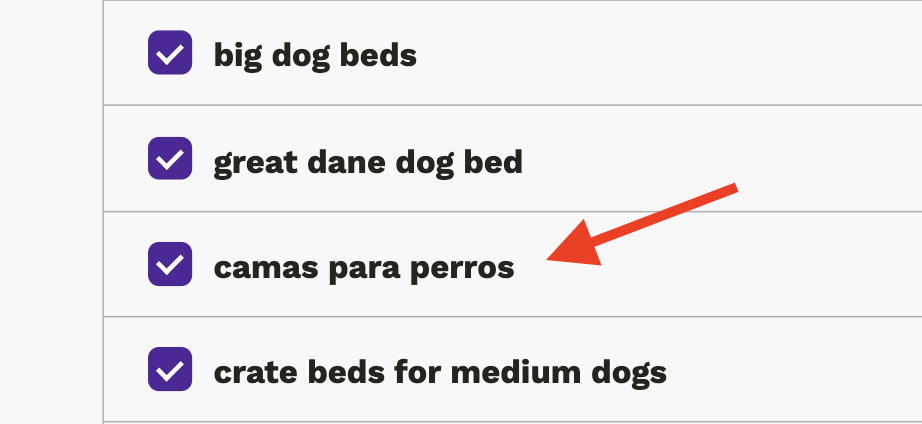Uncheck the big dog beds checkbox
Viewport: 922px width, 424px height.
click(x=170, y=53)
